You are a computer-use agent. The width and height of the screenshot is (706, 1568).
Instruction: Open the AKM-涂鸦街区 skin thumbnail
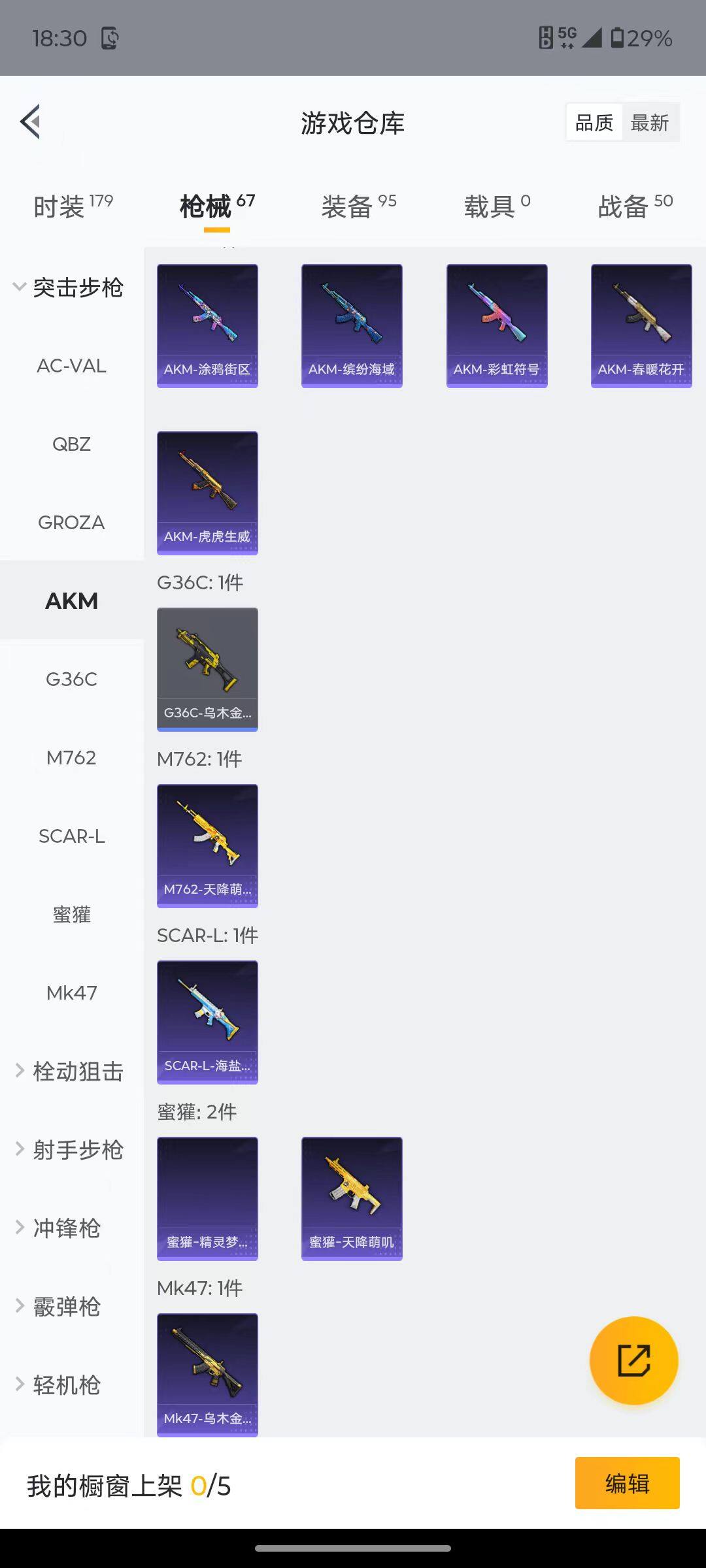(x=207, y=325)
